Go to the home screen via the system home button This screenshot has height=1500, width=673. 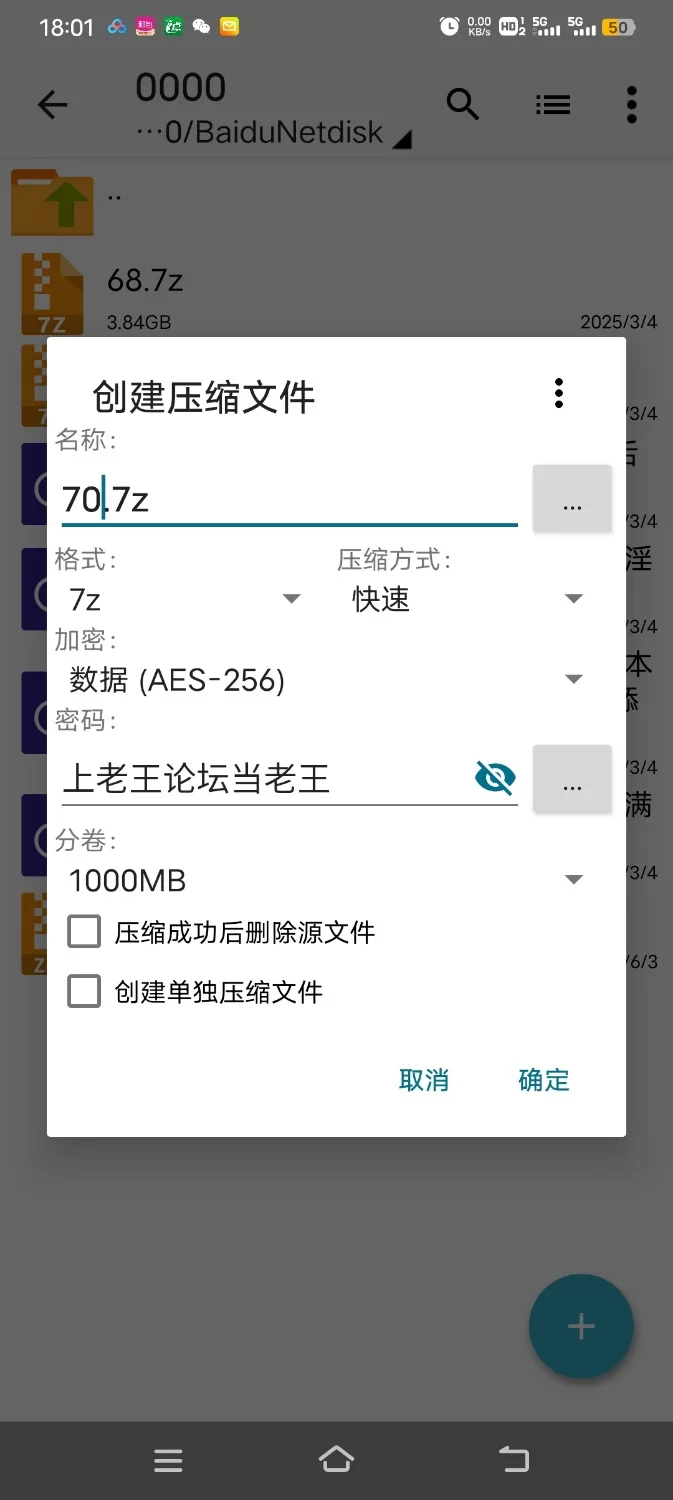pos(336,1460)
